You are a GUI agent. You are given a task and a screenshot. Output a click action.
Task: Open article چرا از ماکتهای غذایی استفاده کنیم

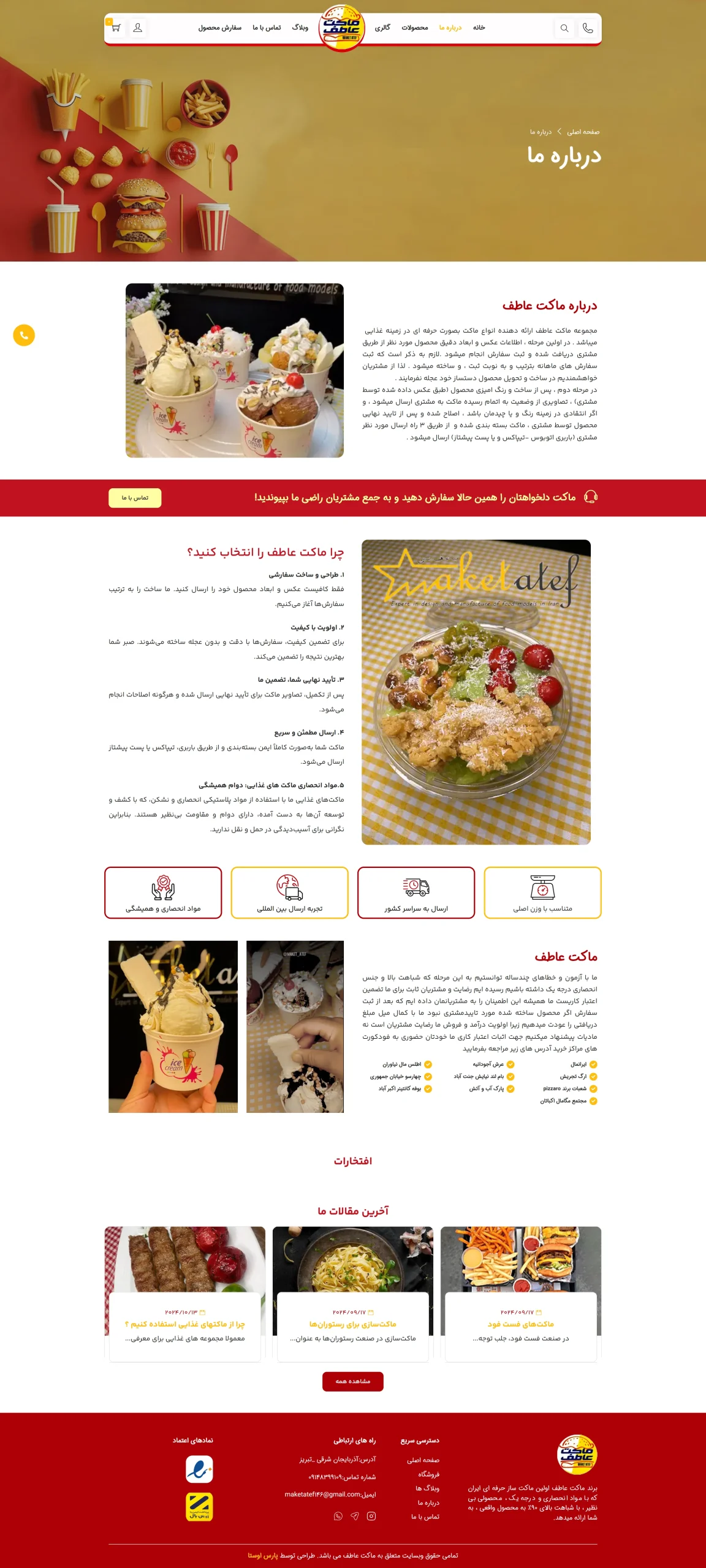click(185, 1324)
